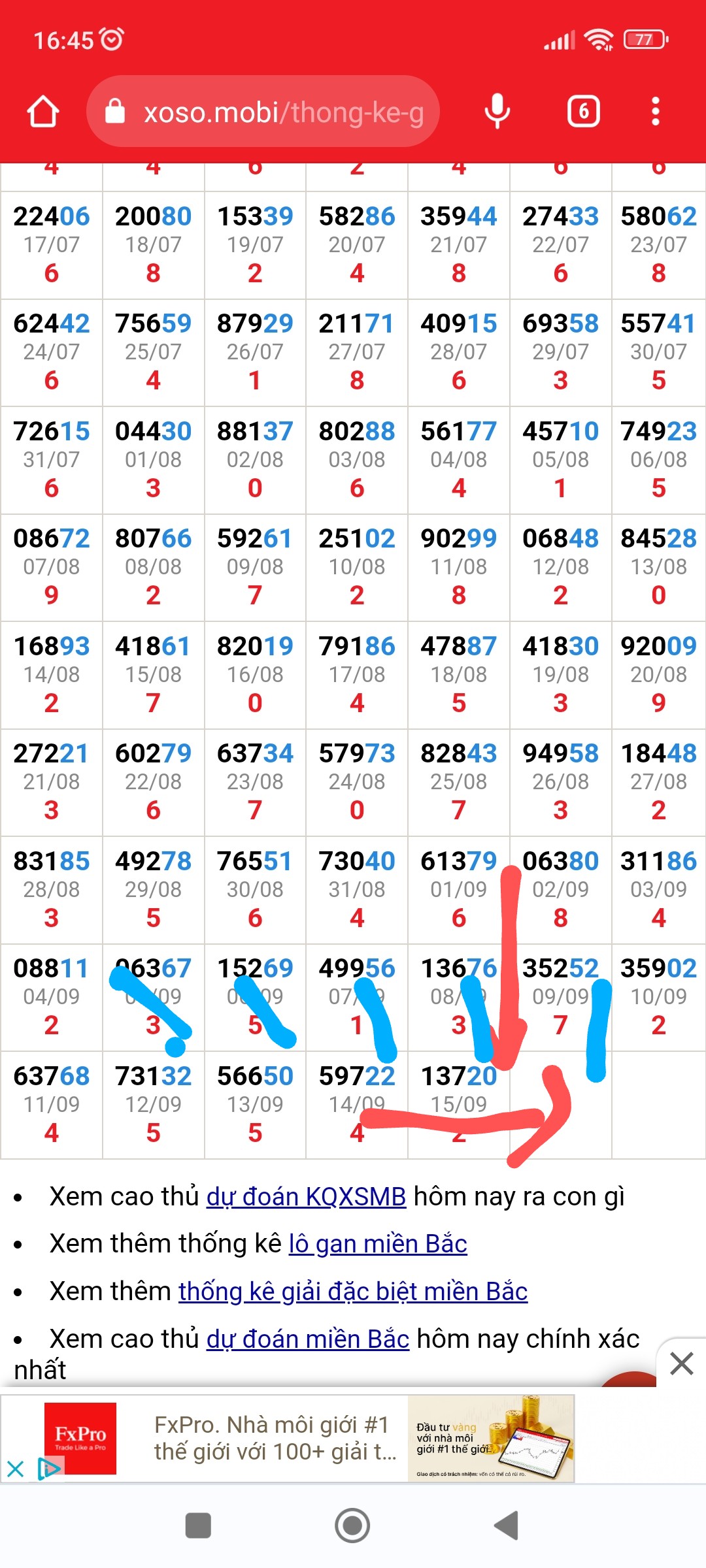This screenshot has width=706, height=1568.
Task: Close the FxPro ad with the X
Action: pyautogui.click(x=15, y=1469)
